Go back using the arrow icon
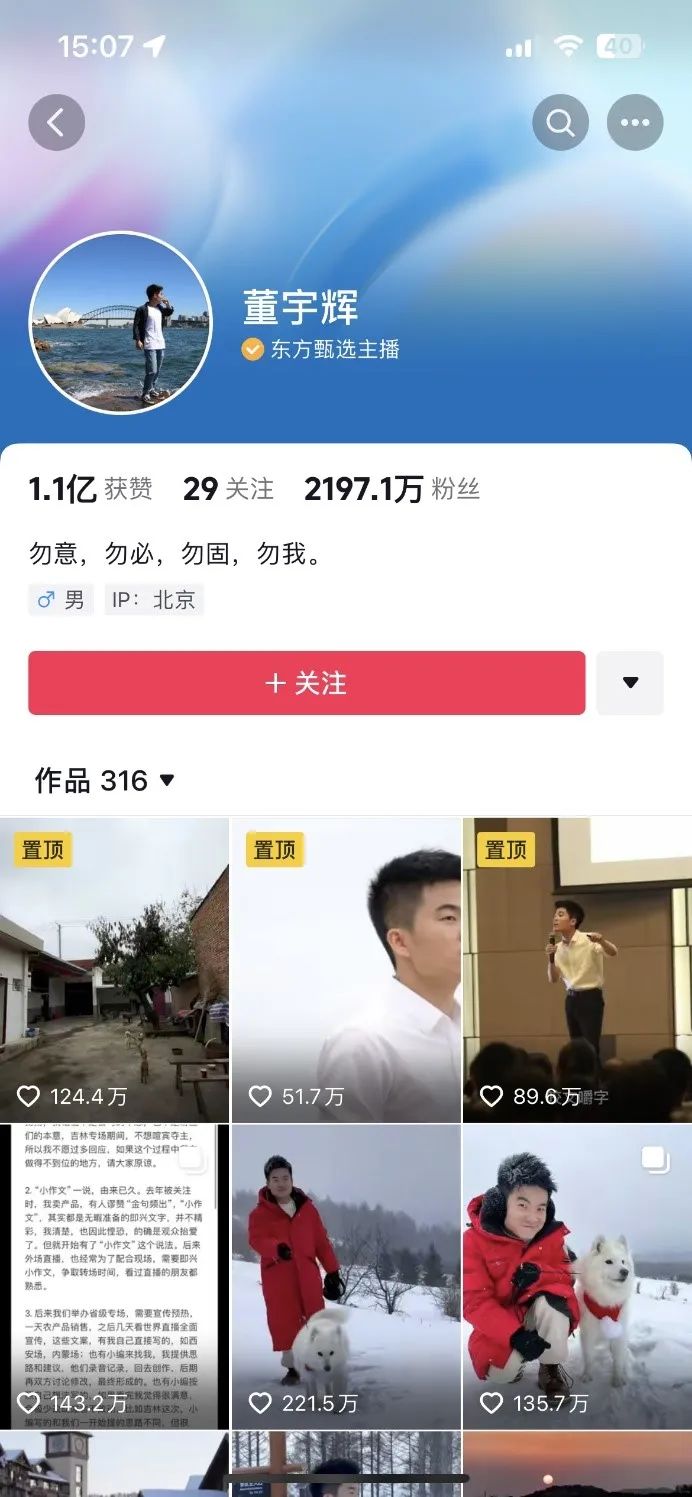The width and height of the screenshot is (692, 1497). pos(56,123)
